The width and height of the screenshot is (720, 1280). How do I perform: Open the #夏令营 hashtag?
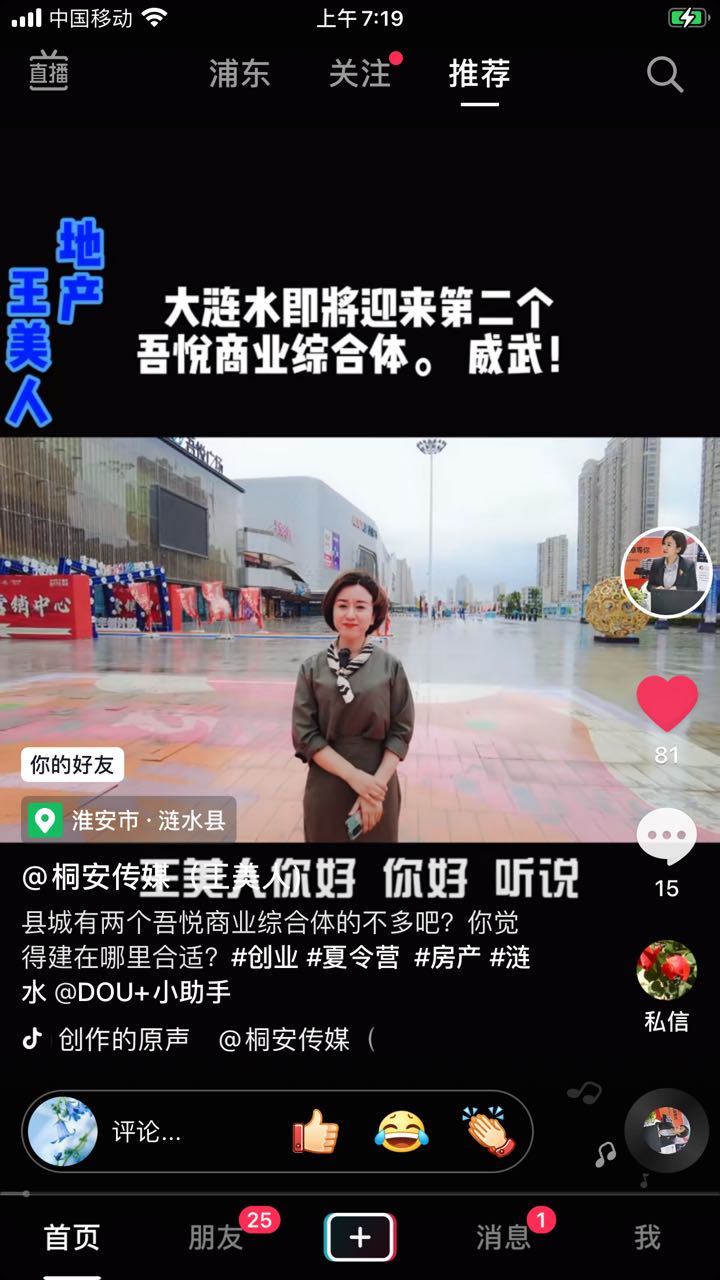pyautogui.click(x=353, y=958)
